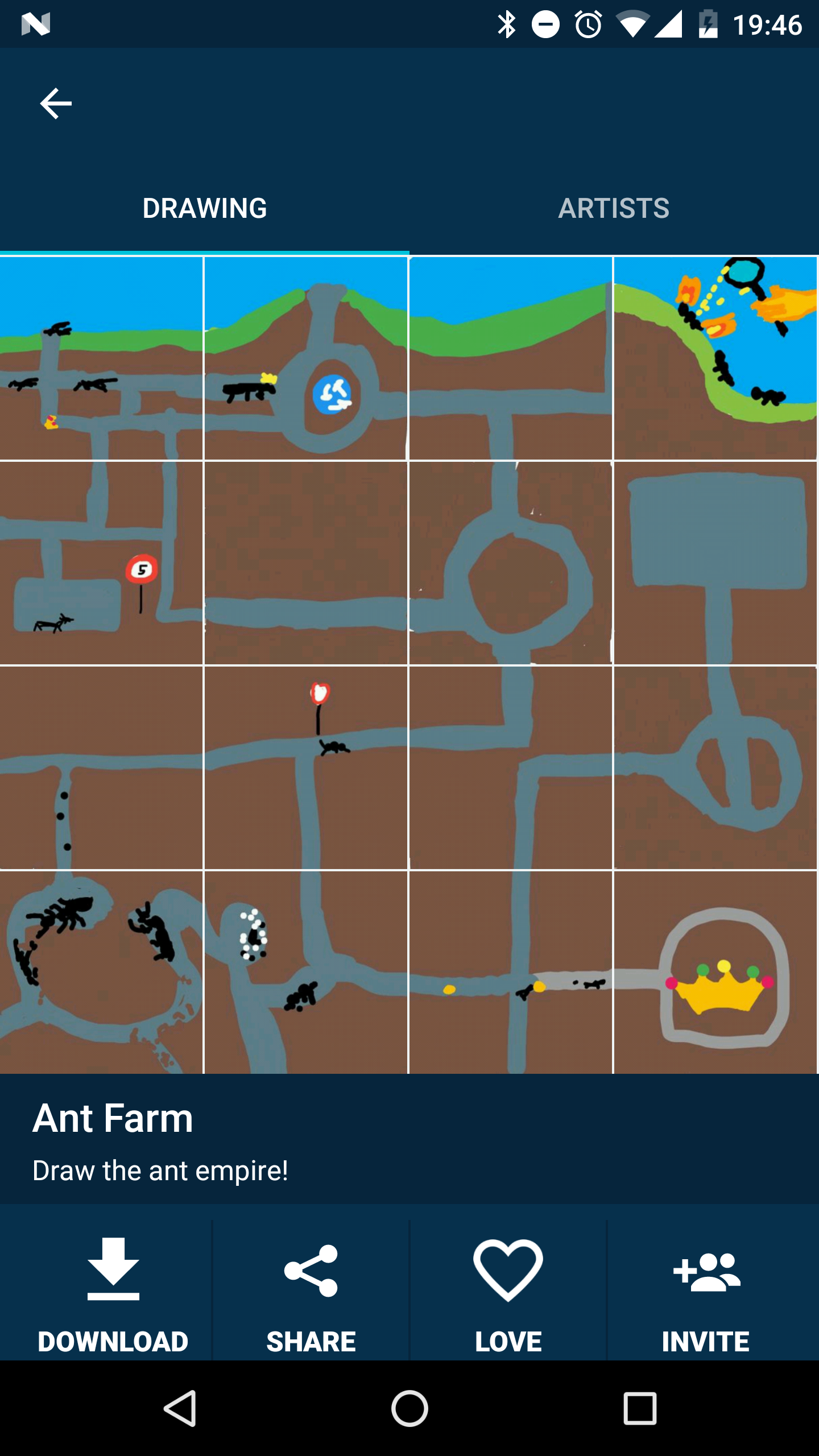
Task: Invite people to this drawing
Action: pyautogui.click(x=706, y=1292)
